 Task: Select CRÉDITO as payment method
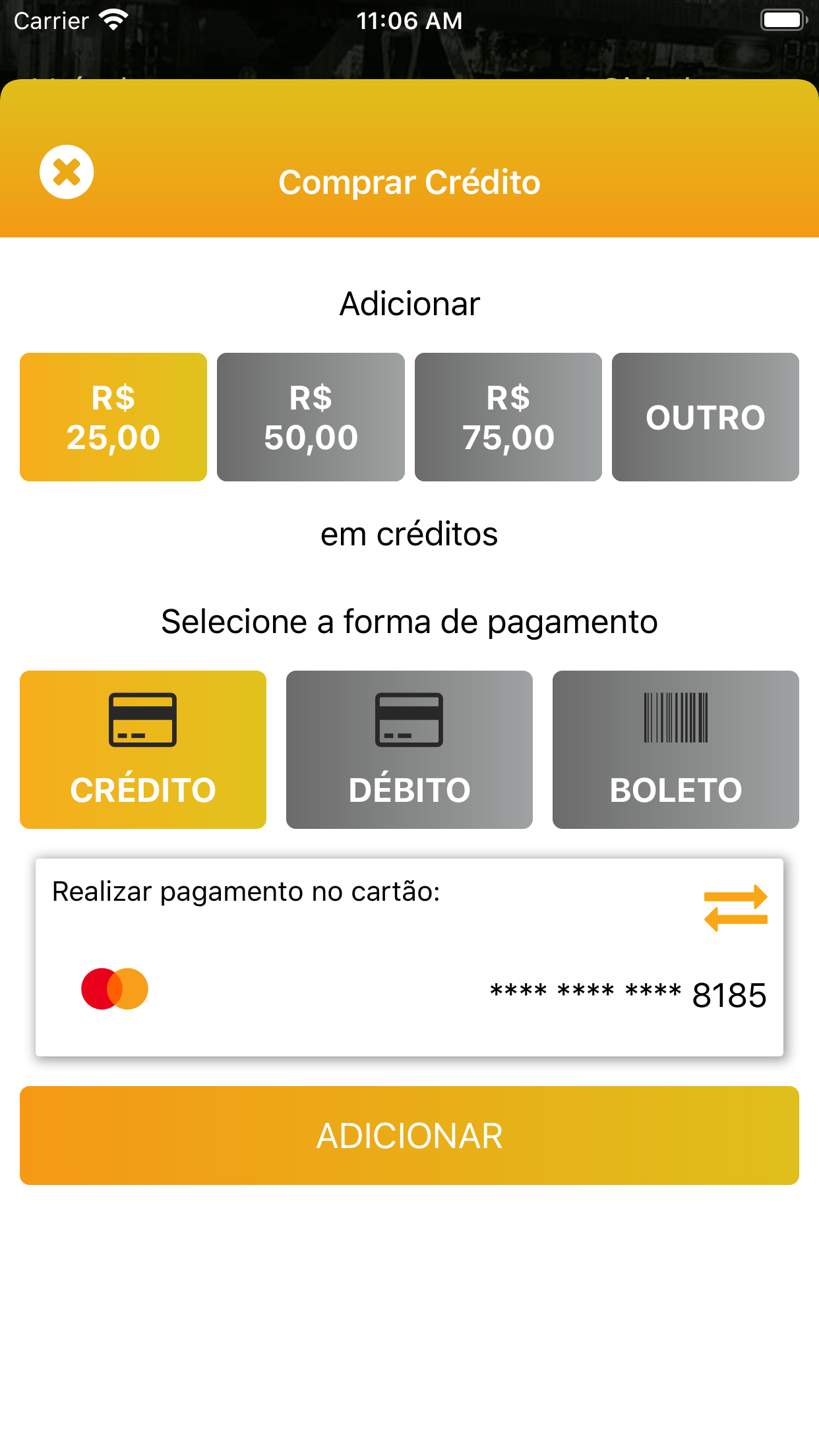coord(143,750)
